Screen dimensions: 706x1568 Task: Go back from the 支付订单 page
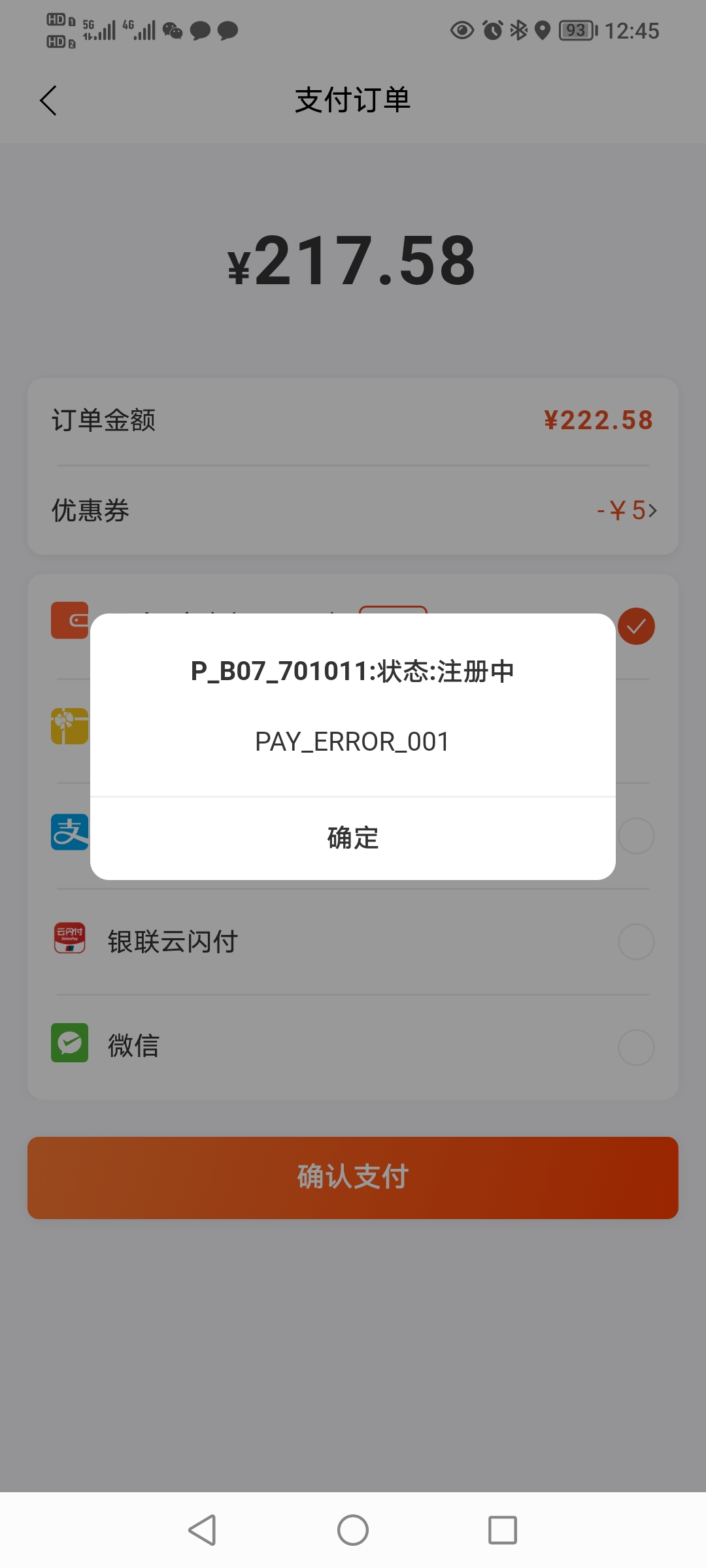[48, 101]
